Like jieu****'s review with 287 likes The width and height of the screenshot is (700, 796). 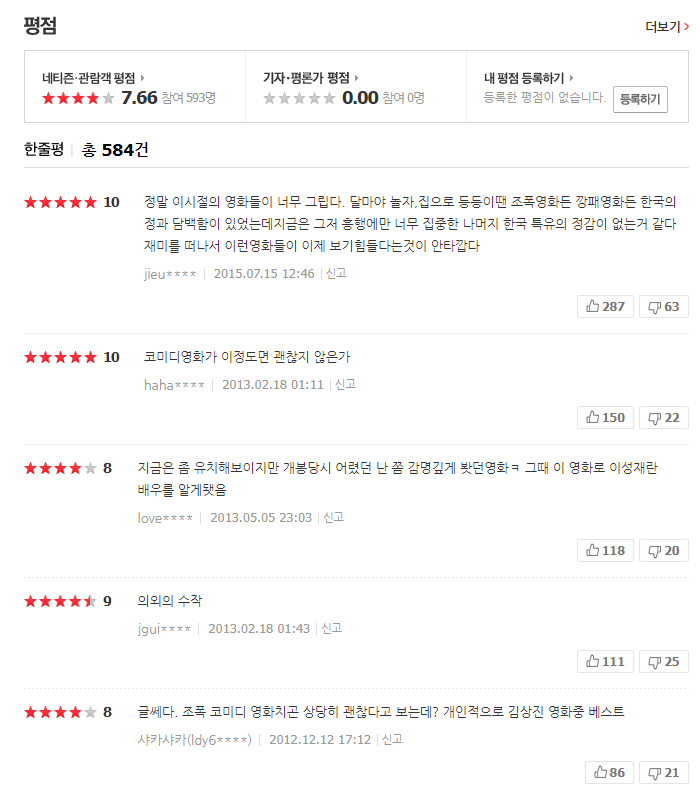pyautogui.click(x=605, y=306)
